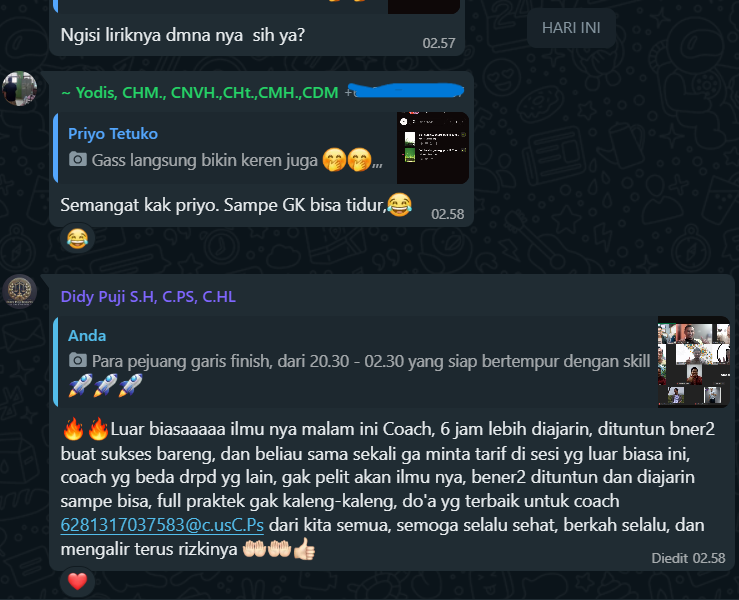View laughing emoji reaction on Yodis's message
Screen dimensions: 739x600
pos(77,238)
